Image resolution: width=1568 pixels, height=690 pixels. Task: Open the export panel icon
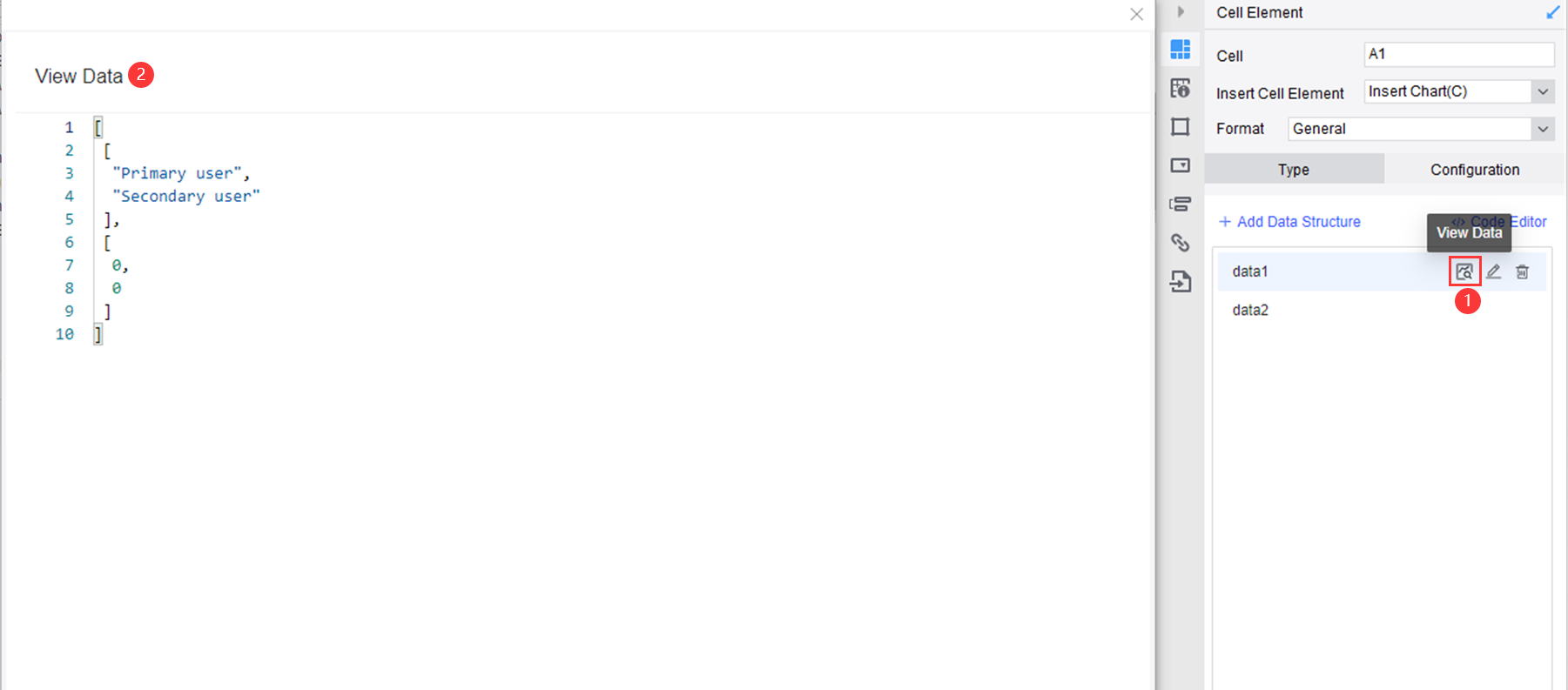tap(1181, 281)
